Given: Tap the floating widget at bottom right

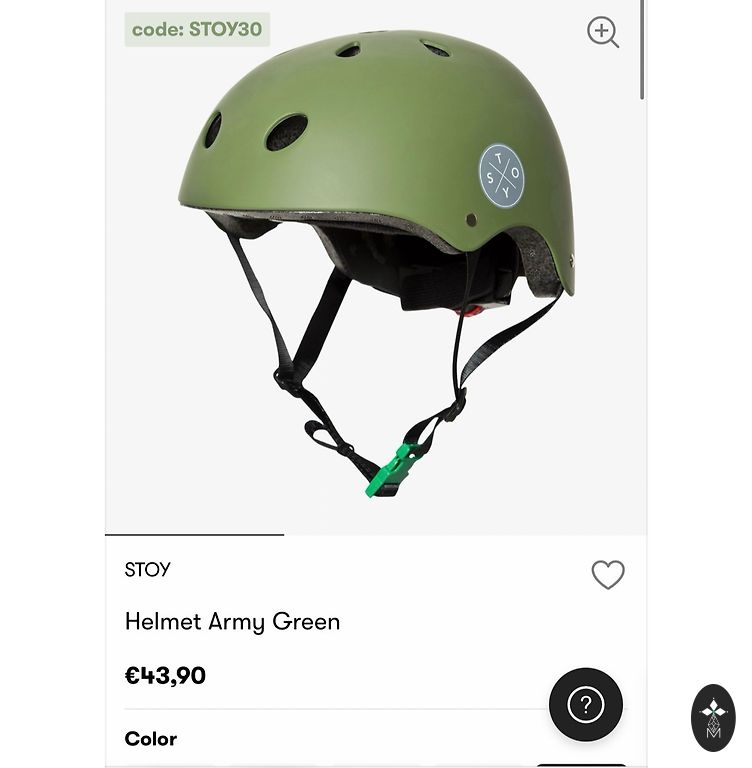Looking at the screenshot, I should (x=713, y=717).
